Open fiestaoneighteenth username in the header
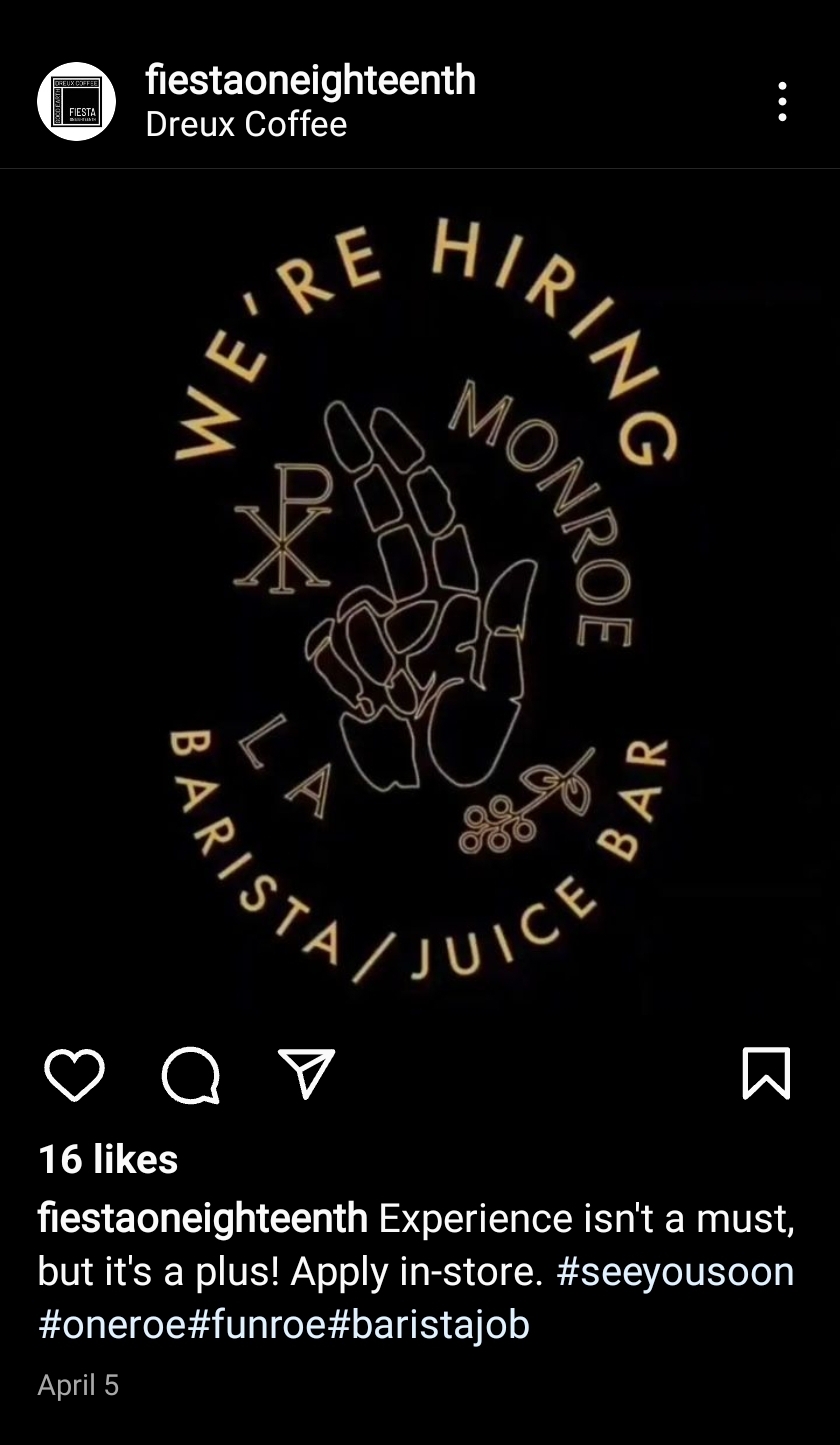 tap(310, 80)
